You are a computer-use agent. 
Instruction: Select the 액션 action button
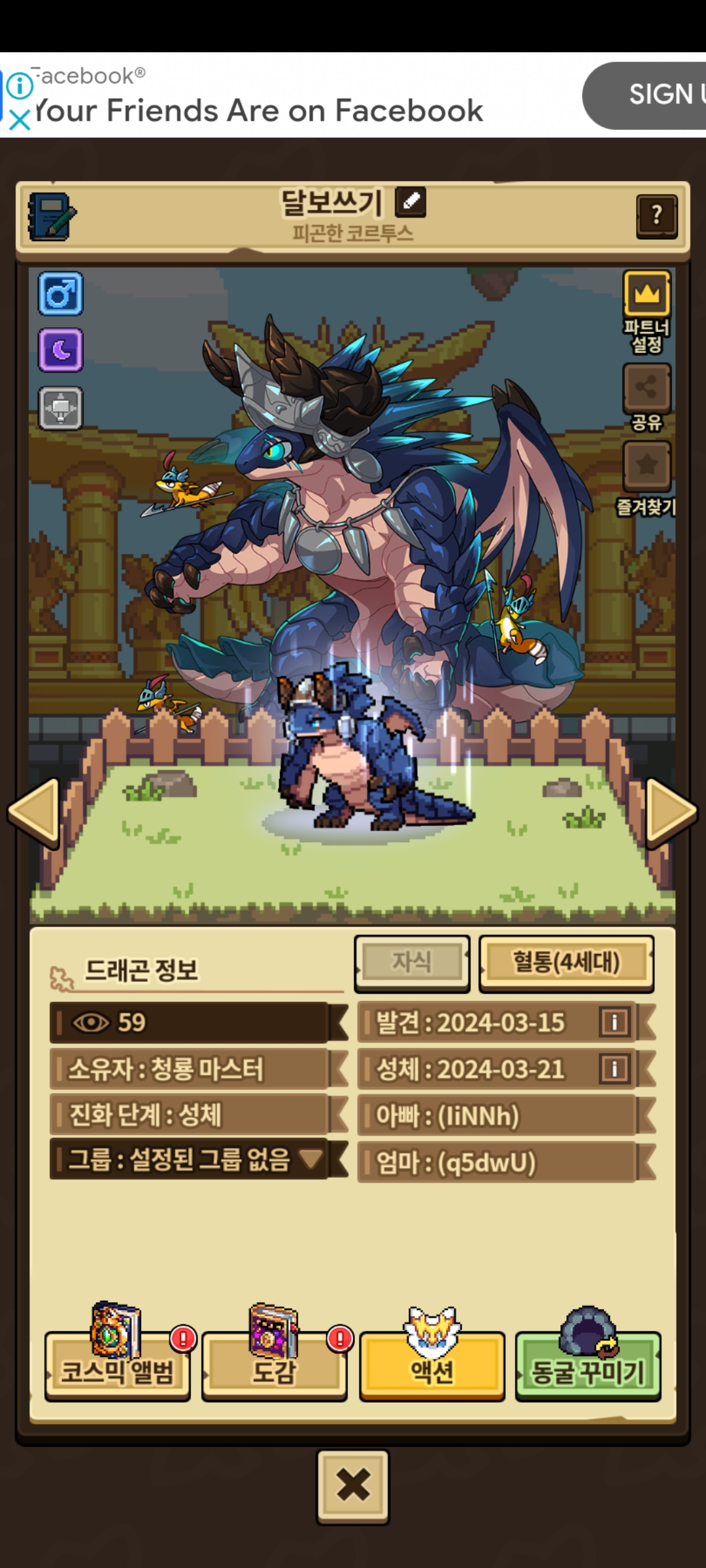(x=432, y=1367)
